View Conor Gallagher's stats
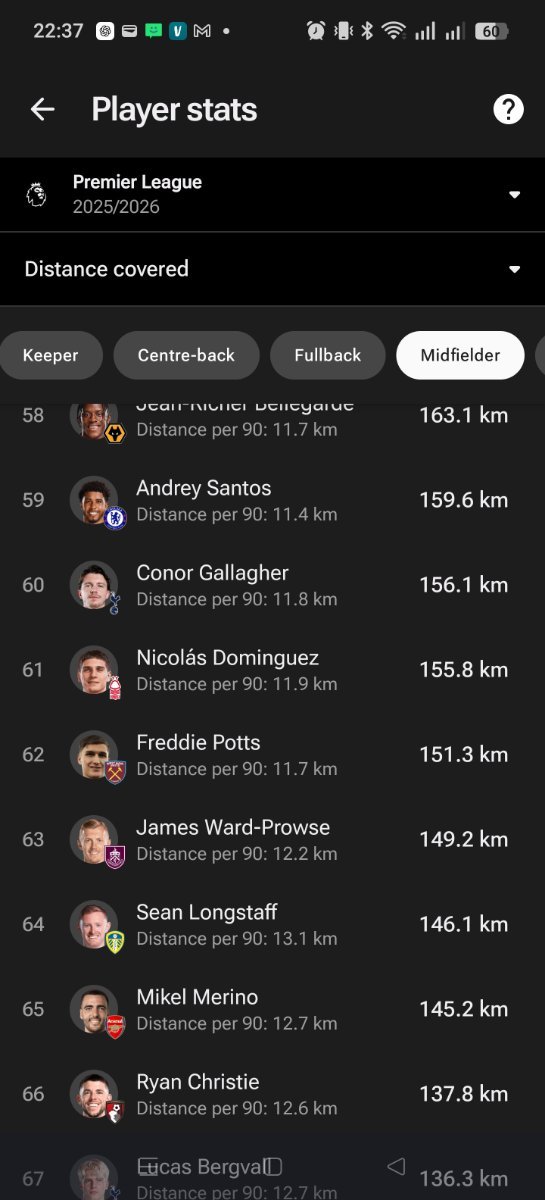 (272, 585)
